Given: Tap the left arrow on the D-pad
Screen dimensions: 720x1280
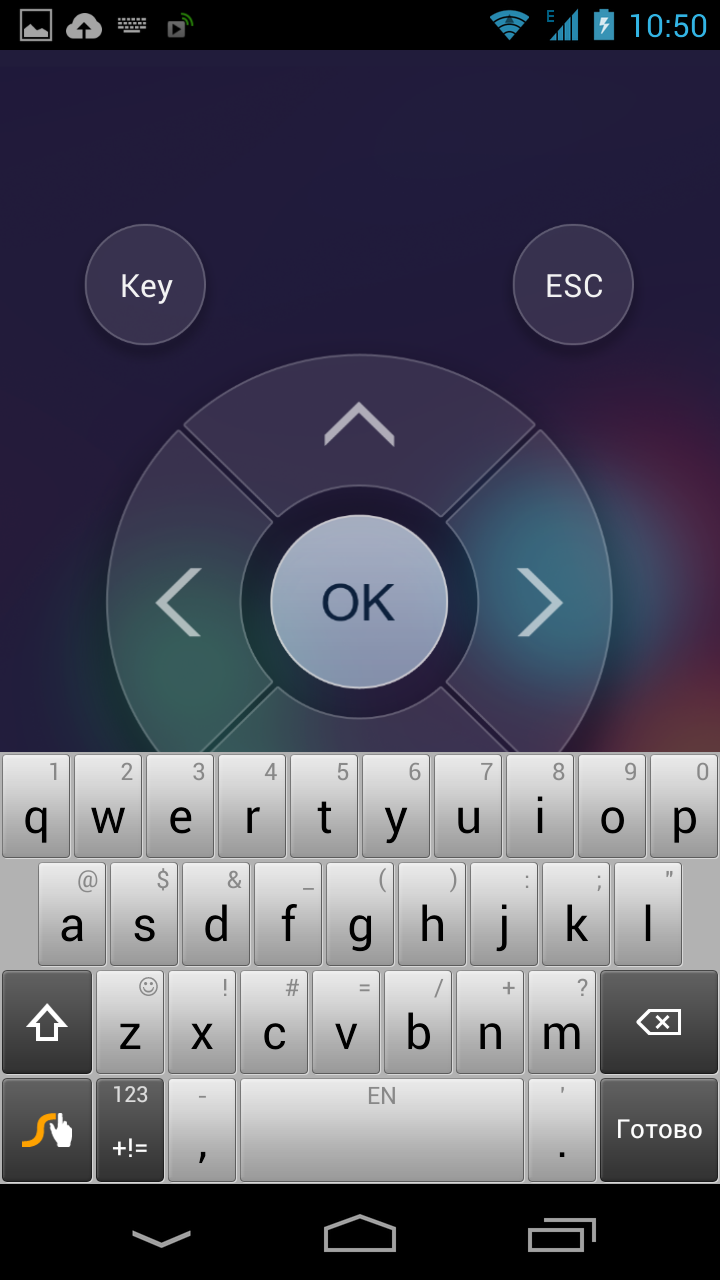Looking at the screenshot, I should point(180,602).
